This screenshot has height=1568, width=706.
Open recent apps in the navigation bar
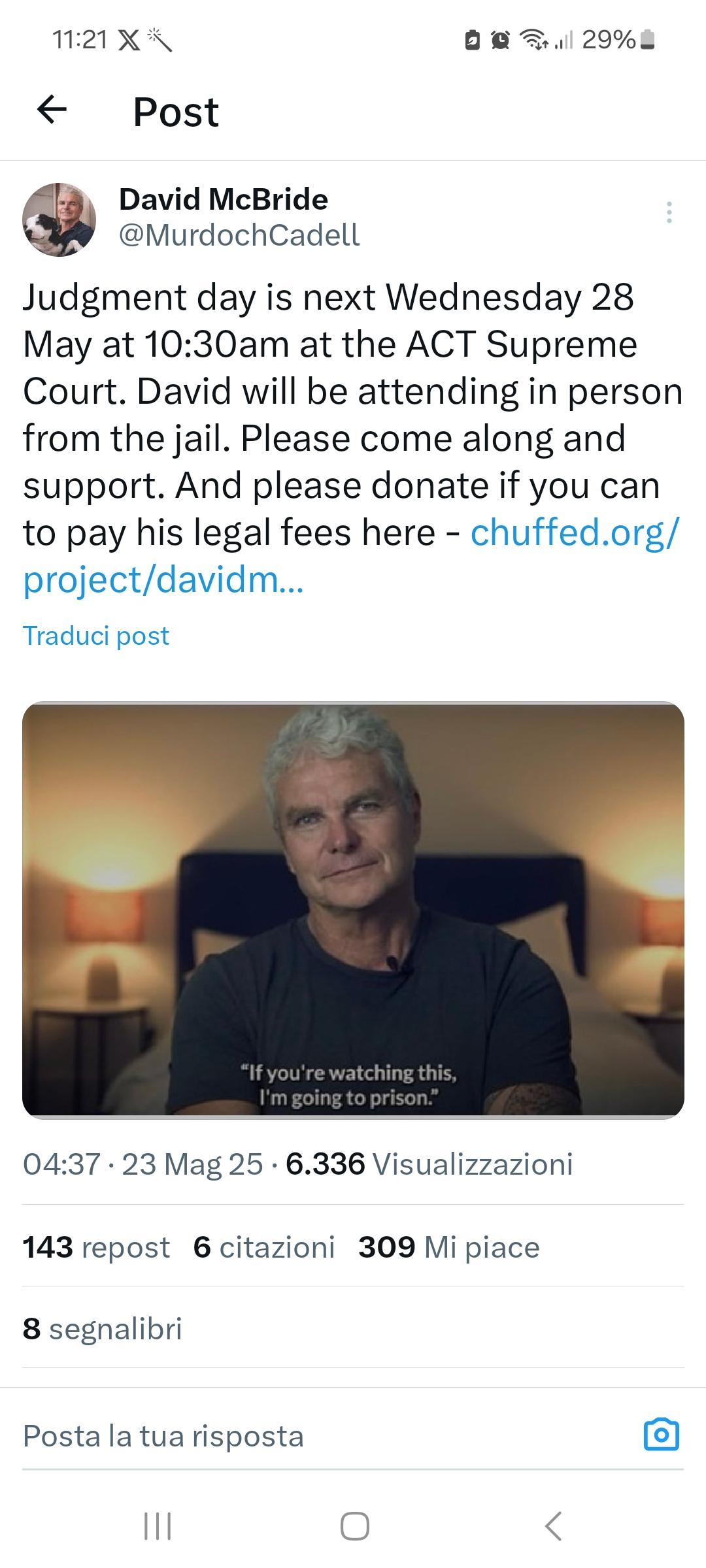158,1527
